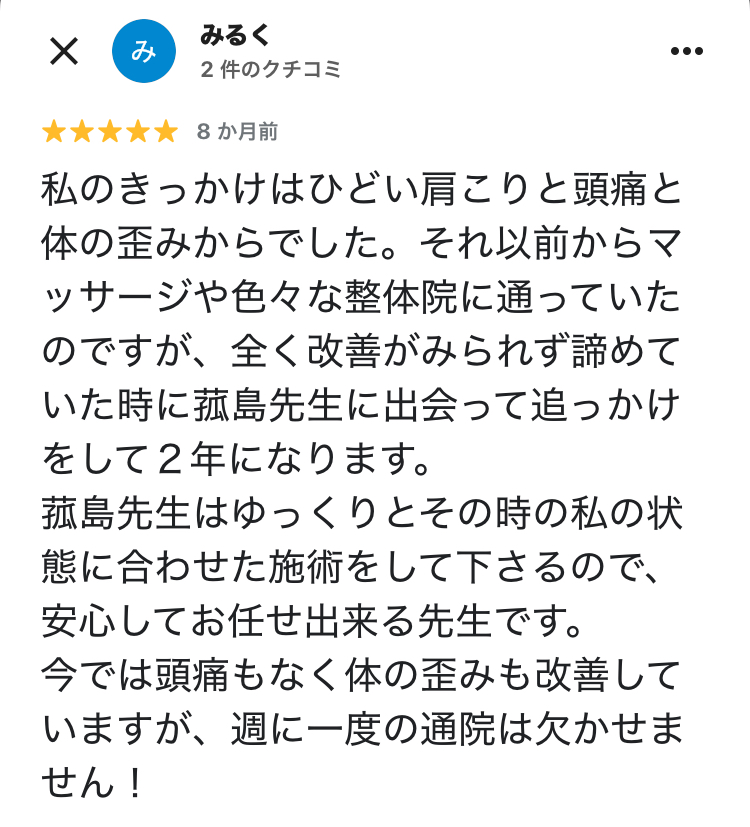Close the review with the X button
Image resolution: width=750 pixels, height=827 pixels.
click(64, 51)
